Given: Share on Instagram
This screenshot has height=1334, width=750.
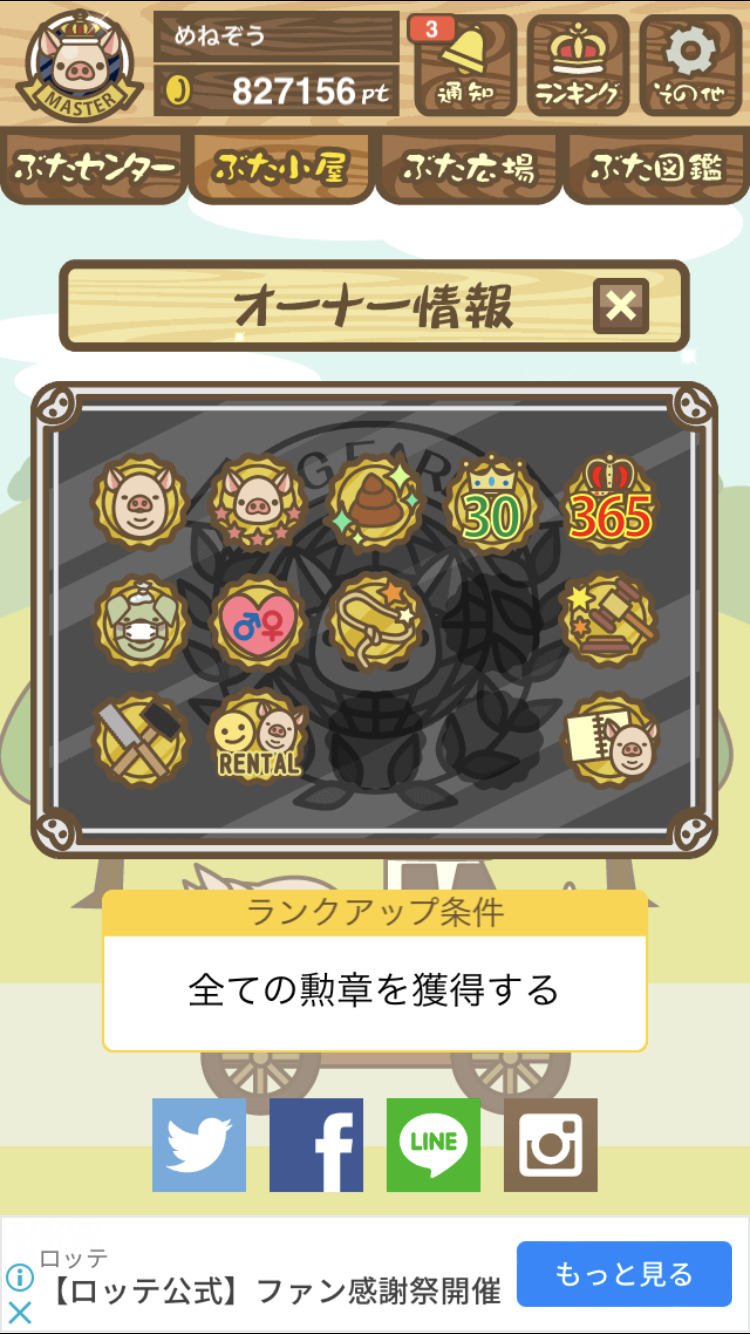Looking at the screenshot, I should coord(551,1145).
